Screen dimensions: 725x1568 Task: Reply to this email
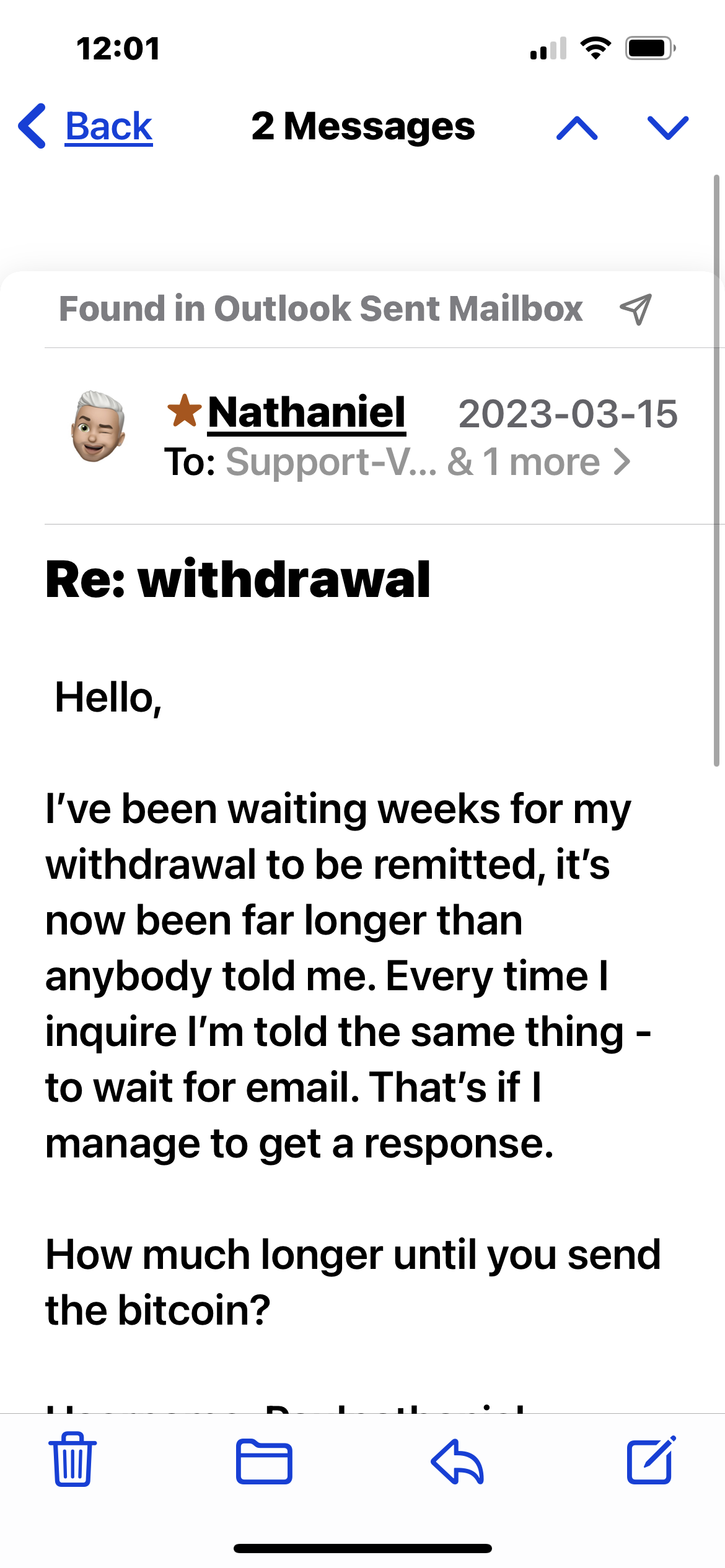click(457, 1461)
